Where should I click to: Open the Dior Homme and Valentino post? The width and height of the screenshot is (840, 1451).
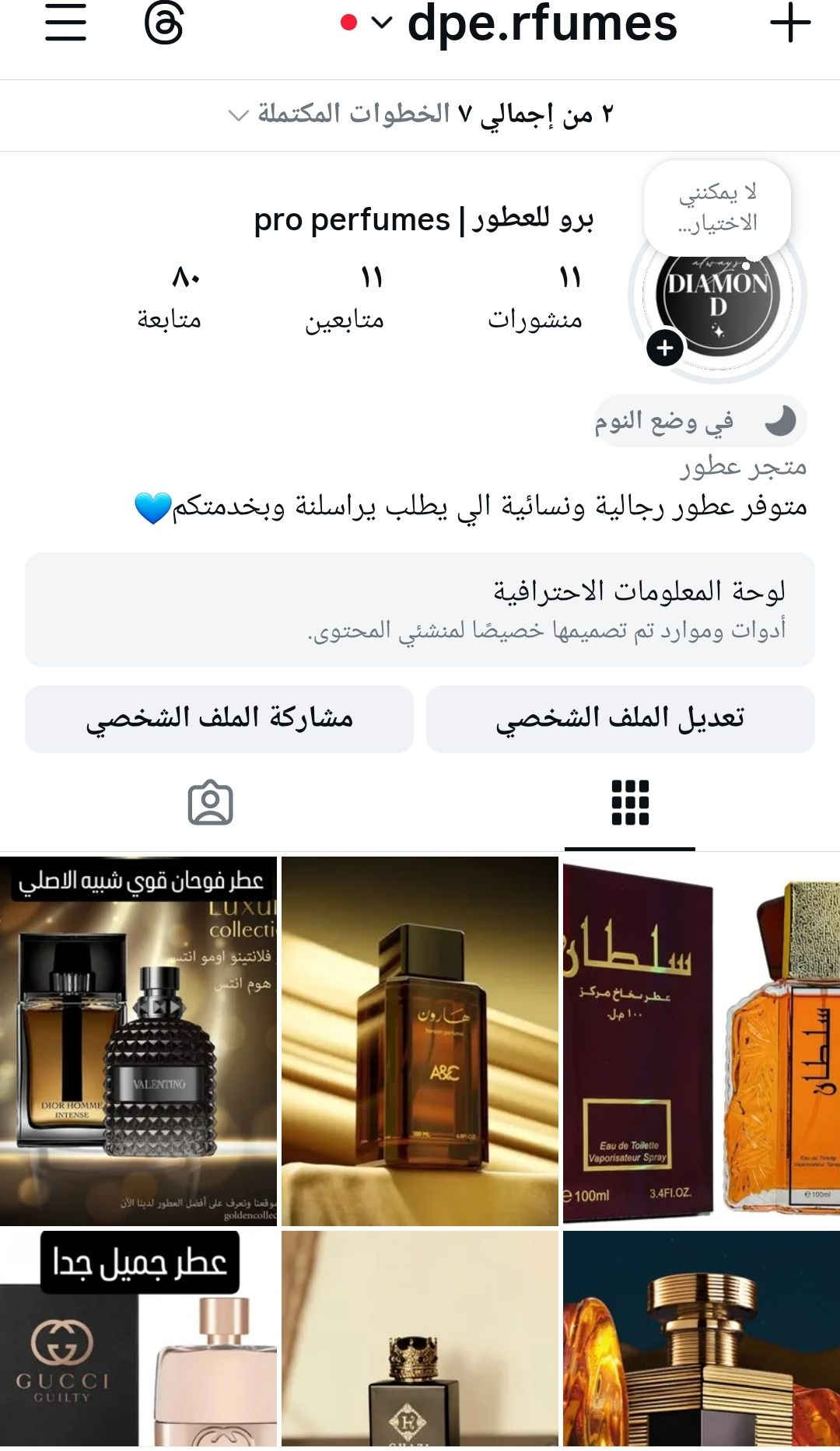click(x=138, y=1040)
